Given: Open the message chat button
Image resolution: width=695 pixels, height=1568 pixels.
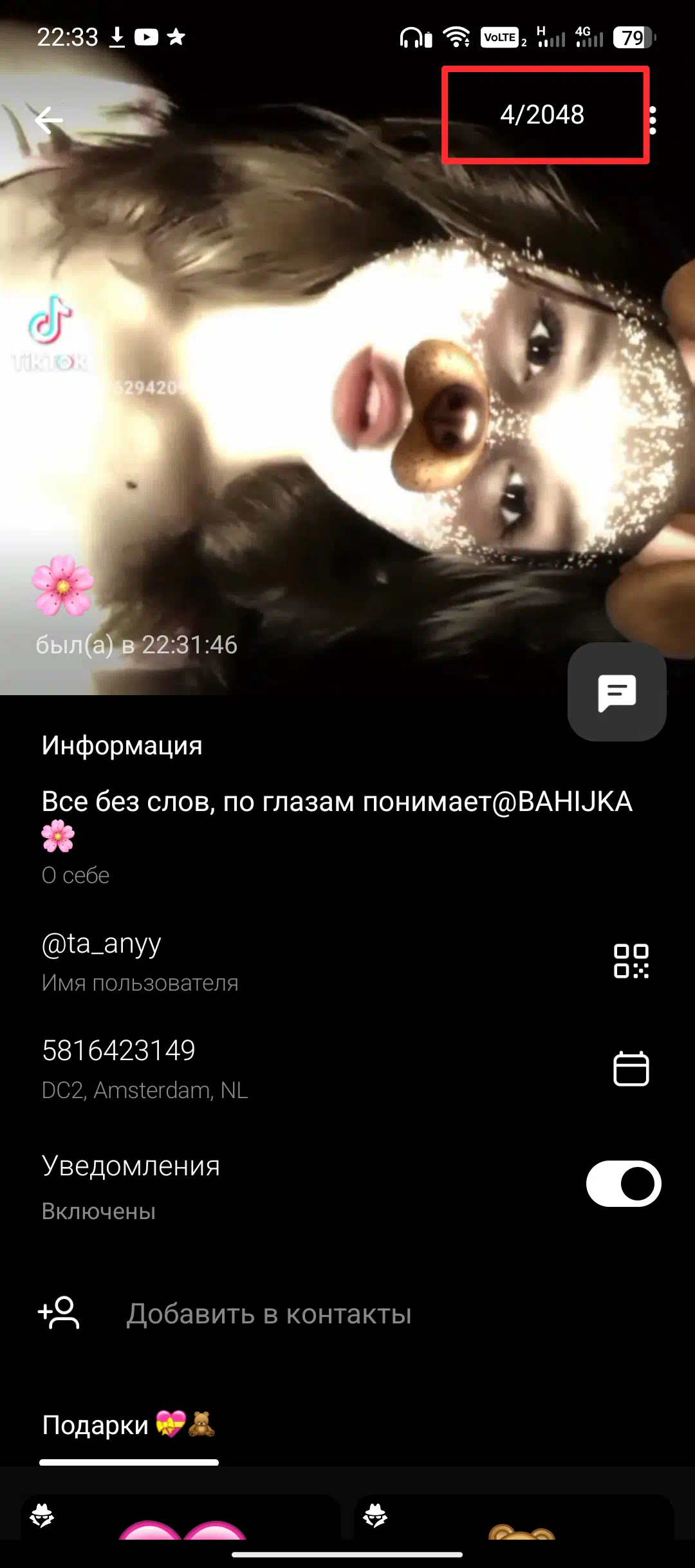Looking at the screenshot, I should 616,692.
